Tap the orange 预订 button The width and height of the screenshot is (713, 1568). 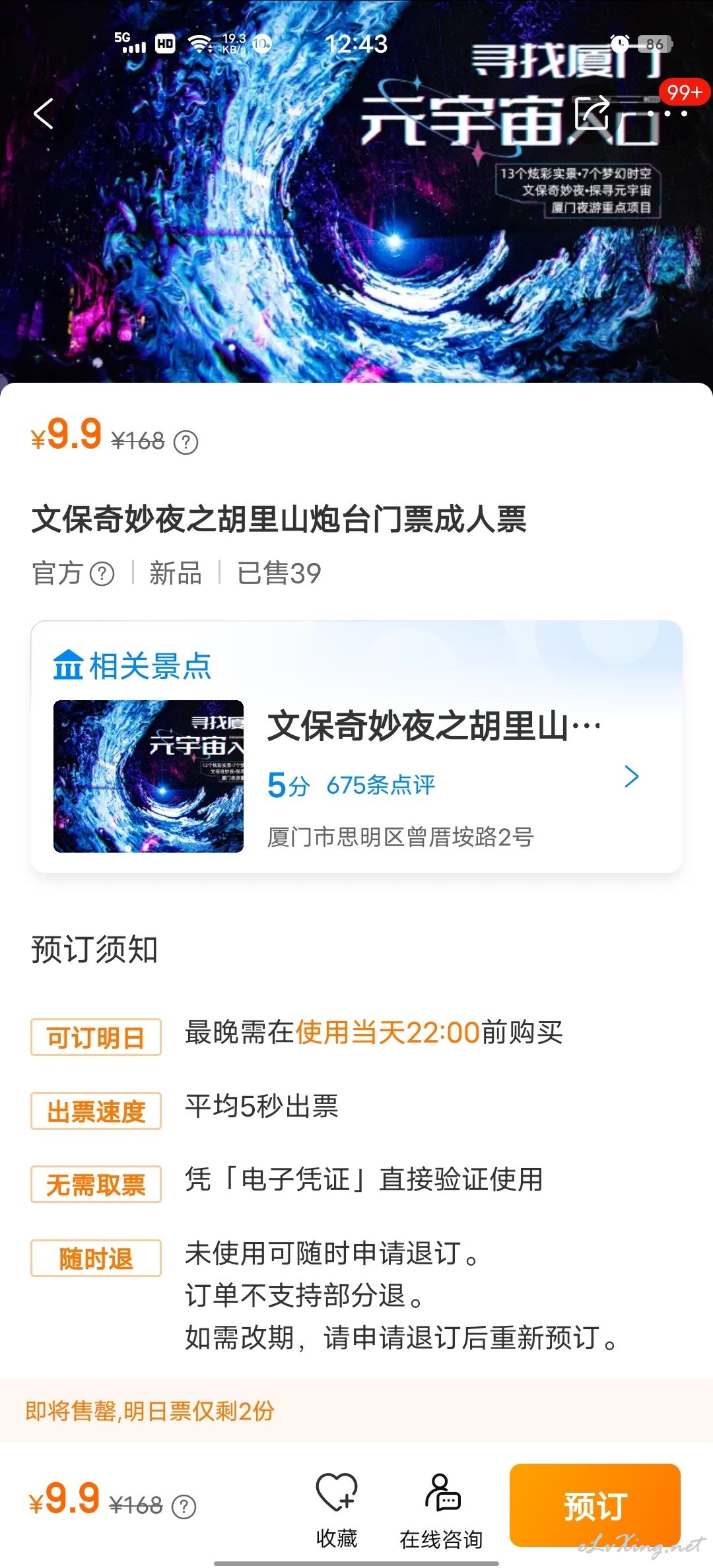pyautogui.click(x=595, y=1505)
